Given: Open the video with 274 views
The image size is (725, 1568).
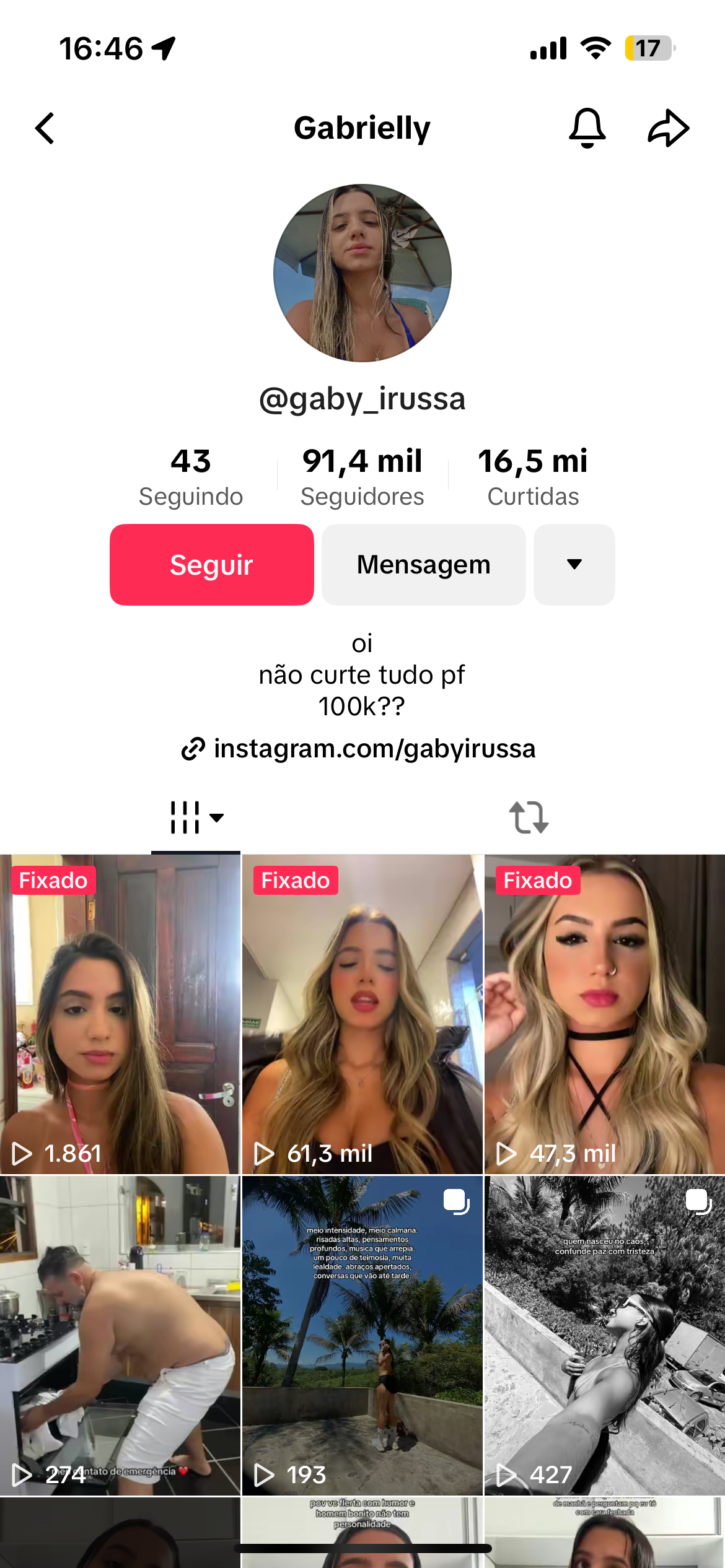Looking at the screenshot, I should (x=120, y=1335).
